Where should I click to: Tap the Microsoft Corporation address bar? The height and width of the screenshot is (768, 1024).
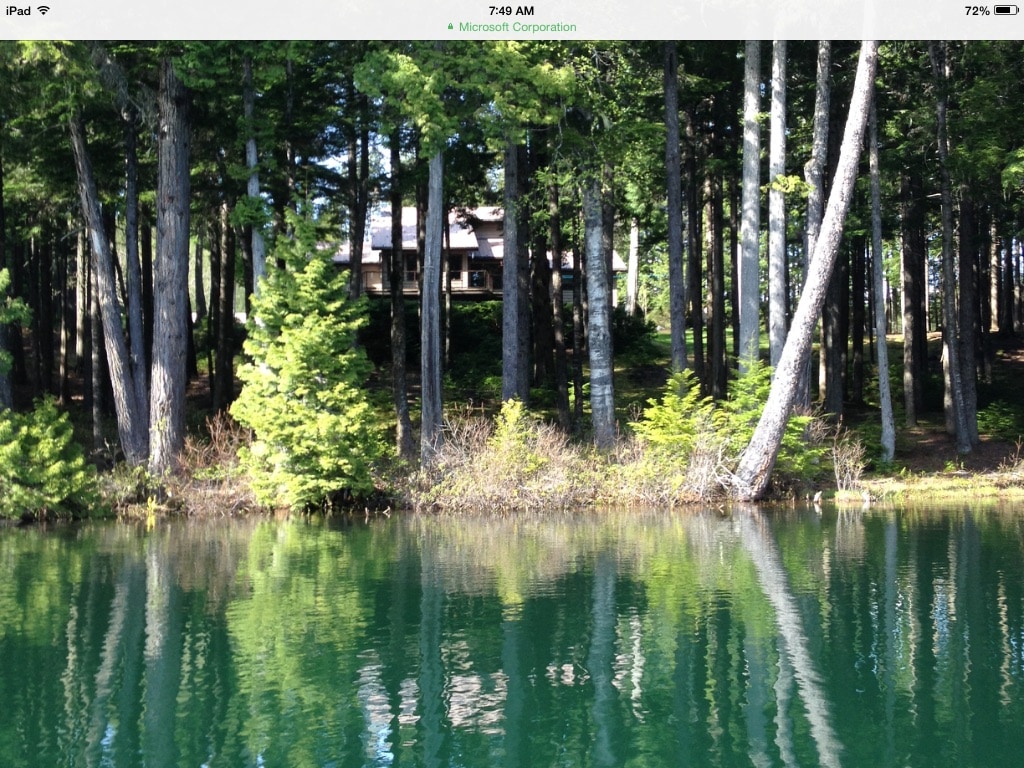(512, 27)
